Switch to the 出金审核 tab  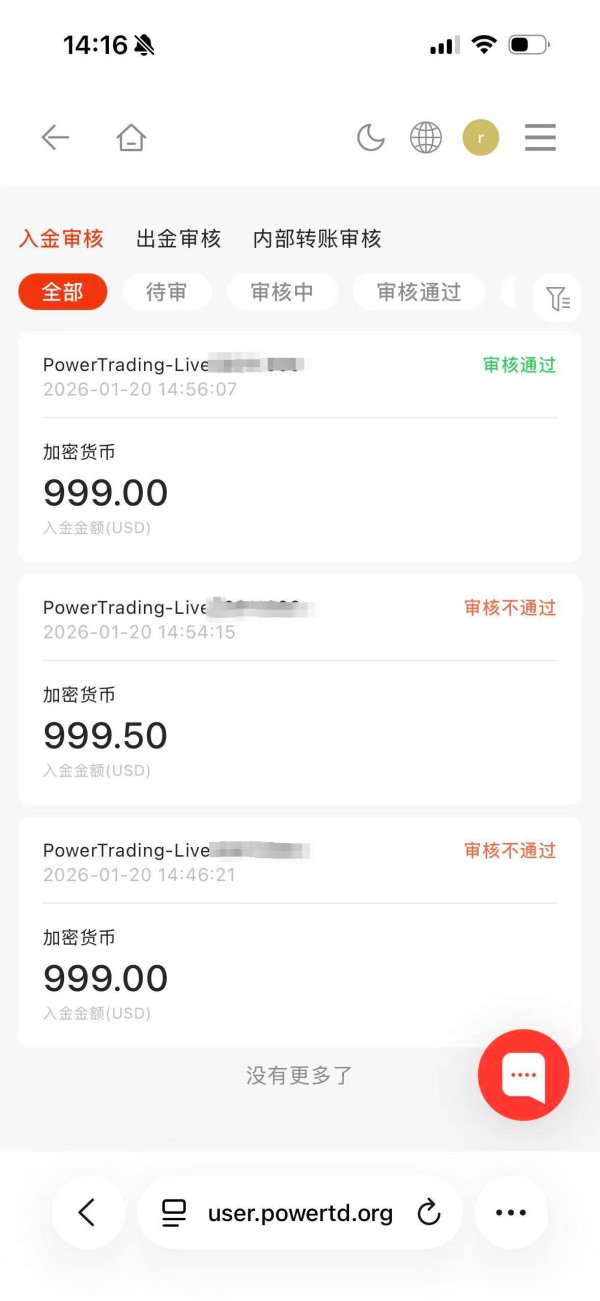[x=178, y=239]
